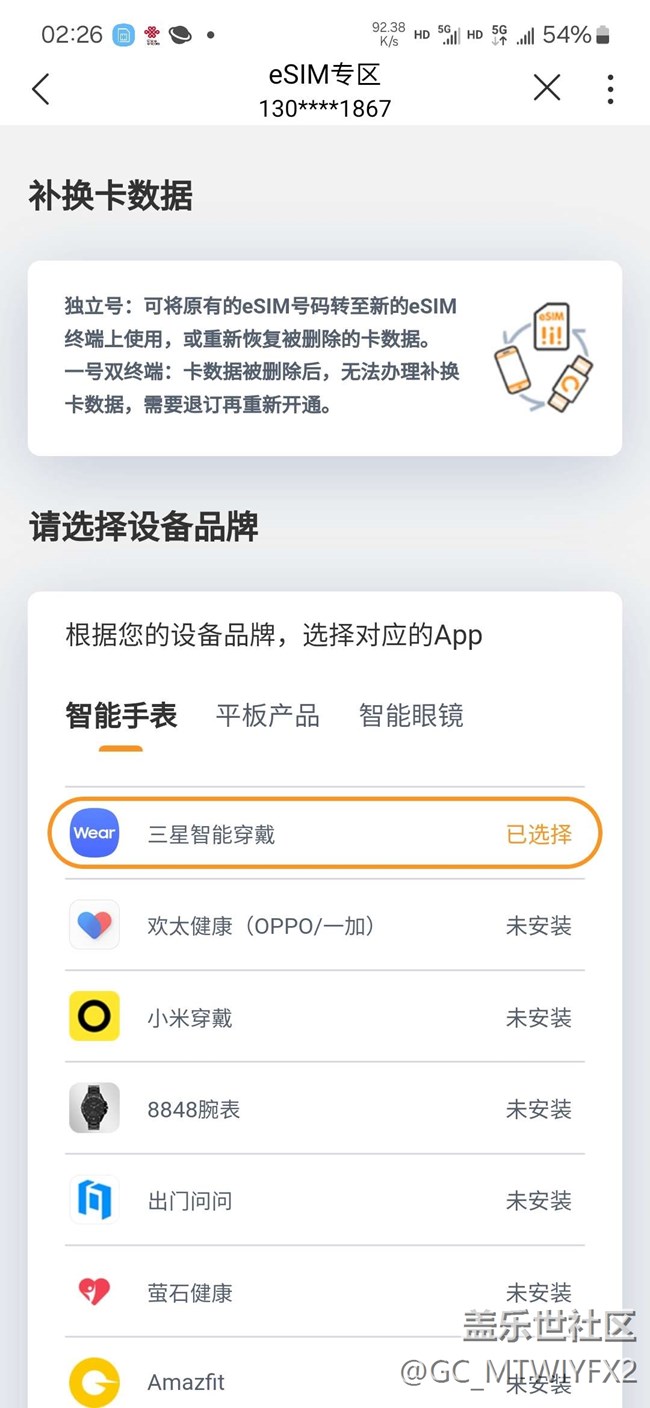Image resolution: width=650 pixels, height=1408 pixels.
Task: Select the 三星智能穿戴 app row
Action: (325, 834)
